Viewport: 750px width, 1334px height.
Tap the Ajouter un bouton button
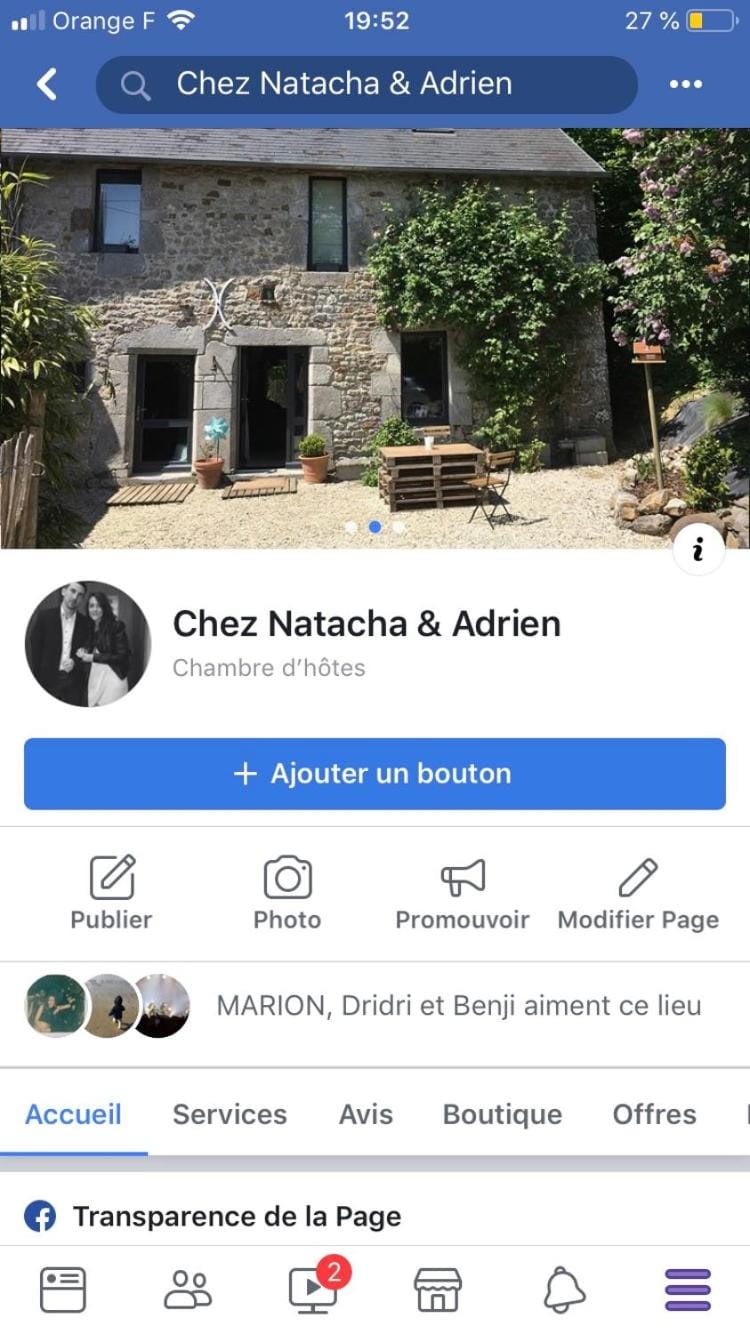click(x=375, y=773)
